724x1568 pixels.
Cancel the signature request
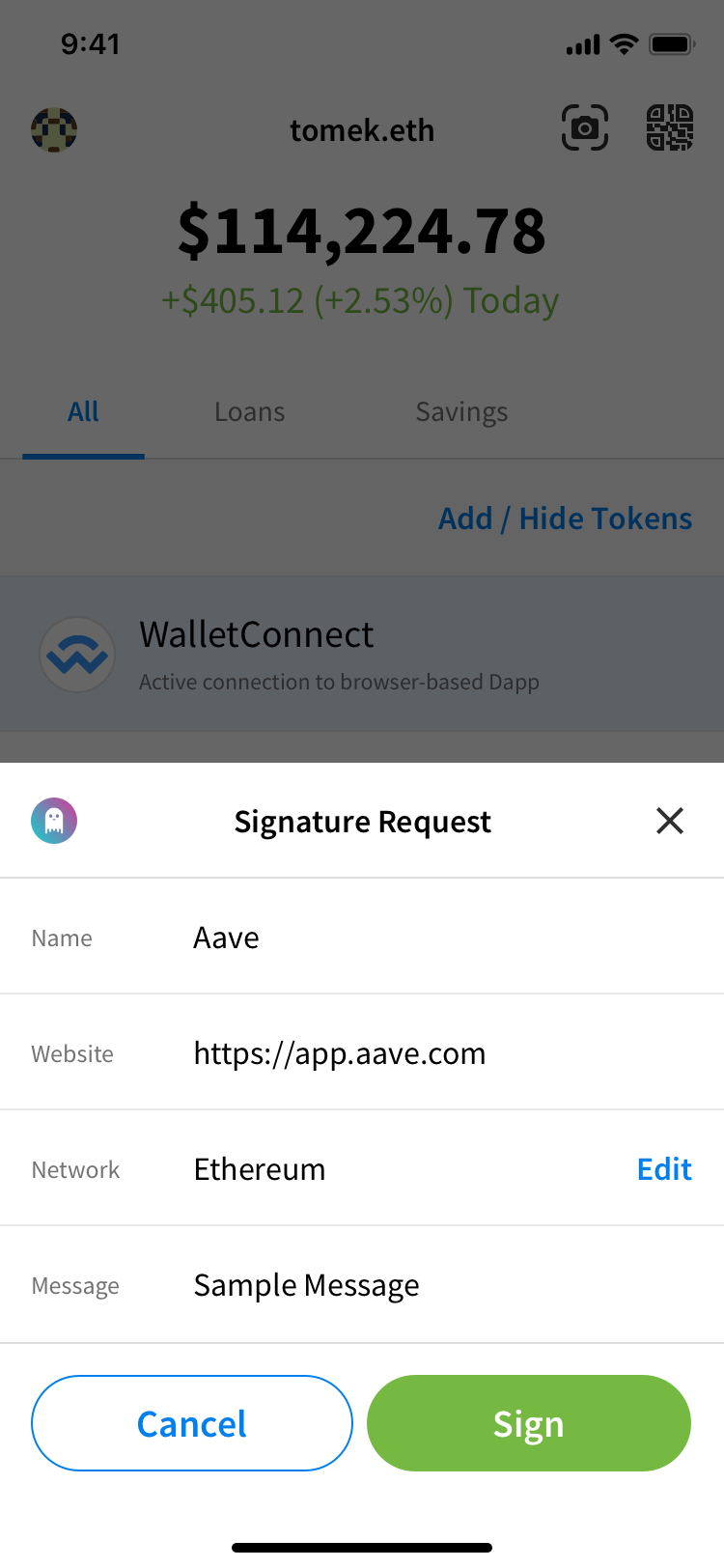click(x=191, y=1422)
